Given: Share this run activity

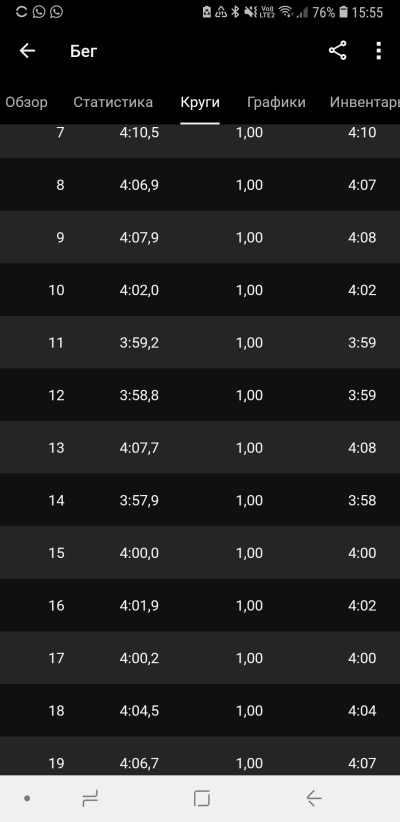Looking at the screenshot, I should (x=338, y=51).
